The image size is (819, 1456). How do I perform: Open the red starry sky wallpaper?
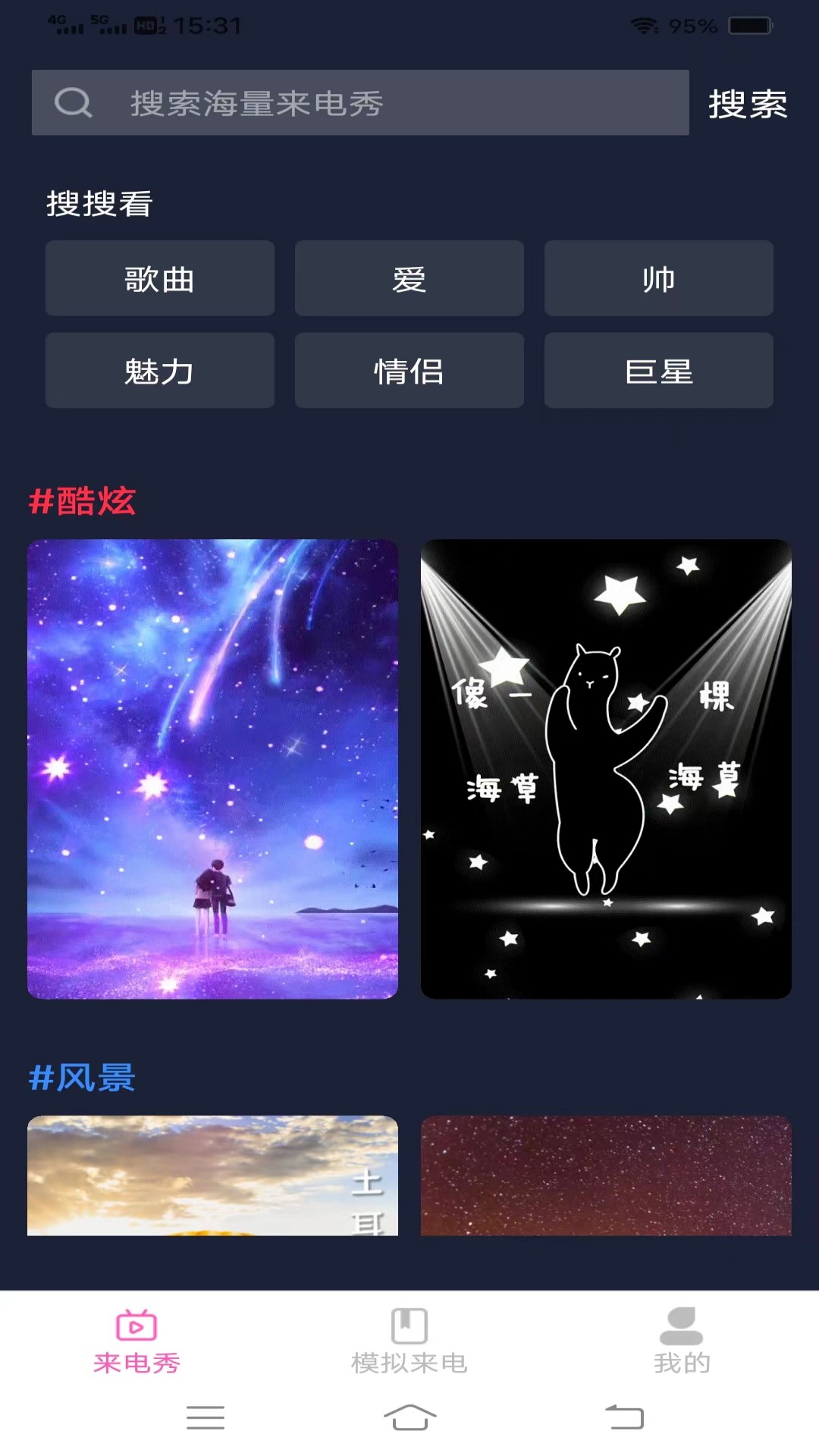coord(606,1175)
